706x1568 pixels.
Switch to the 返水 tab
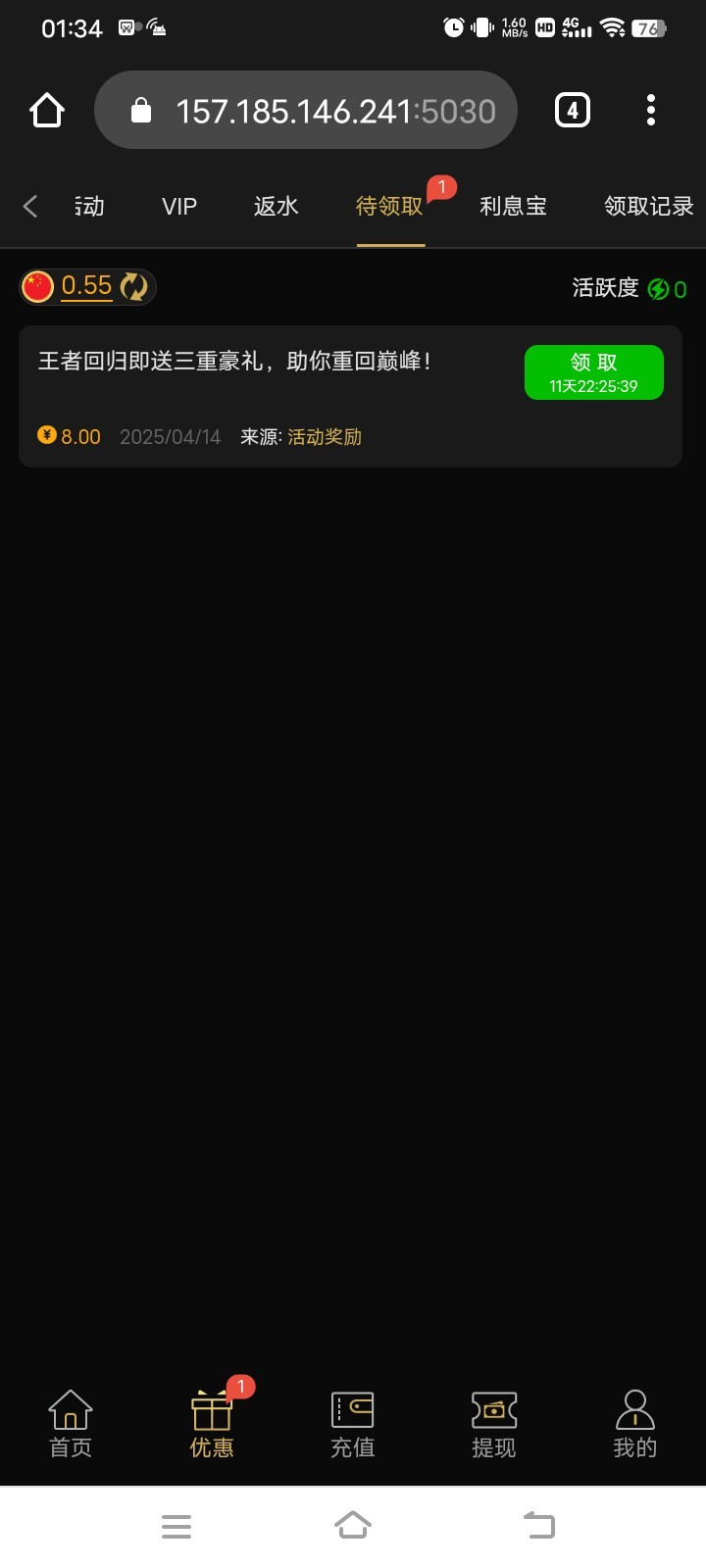pos(276,206)
